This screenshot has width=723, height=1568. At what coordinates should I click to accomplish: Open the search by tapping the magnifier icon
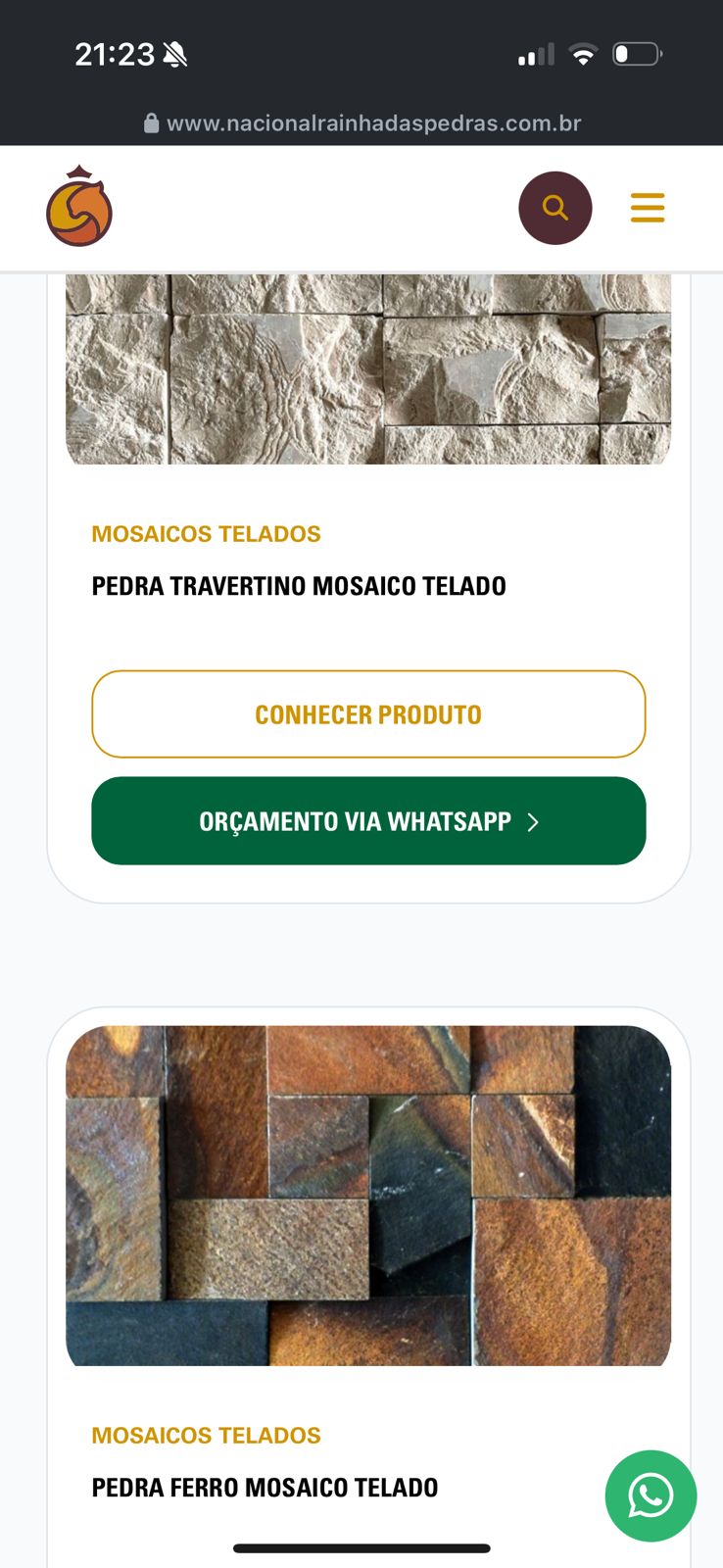[x=554, y=207]
